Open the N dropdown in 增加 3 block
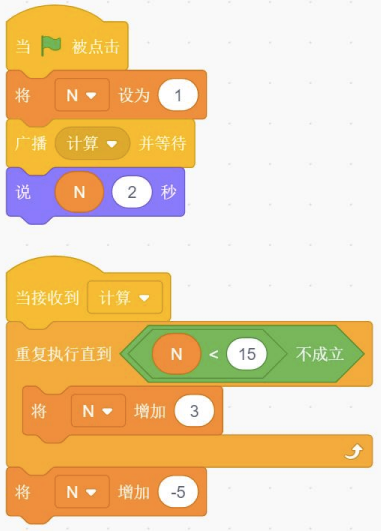381x531 pixels. [98, 411]
